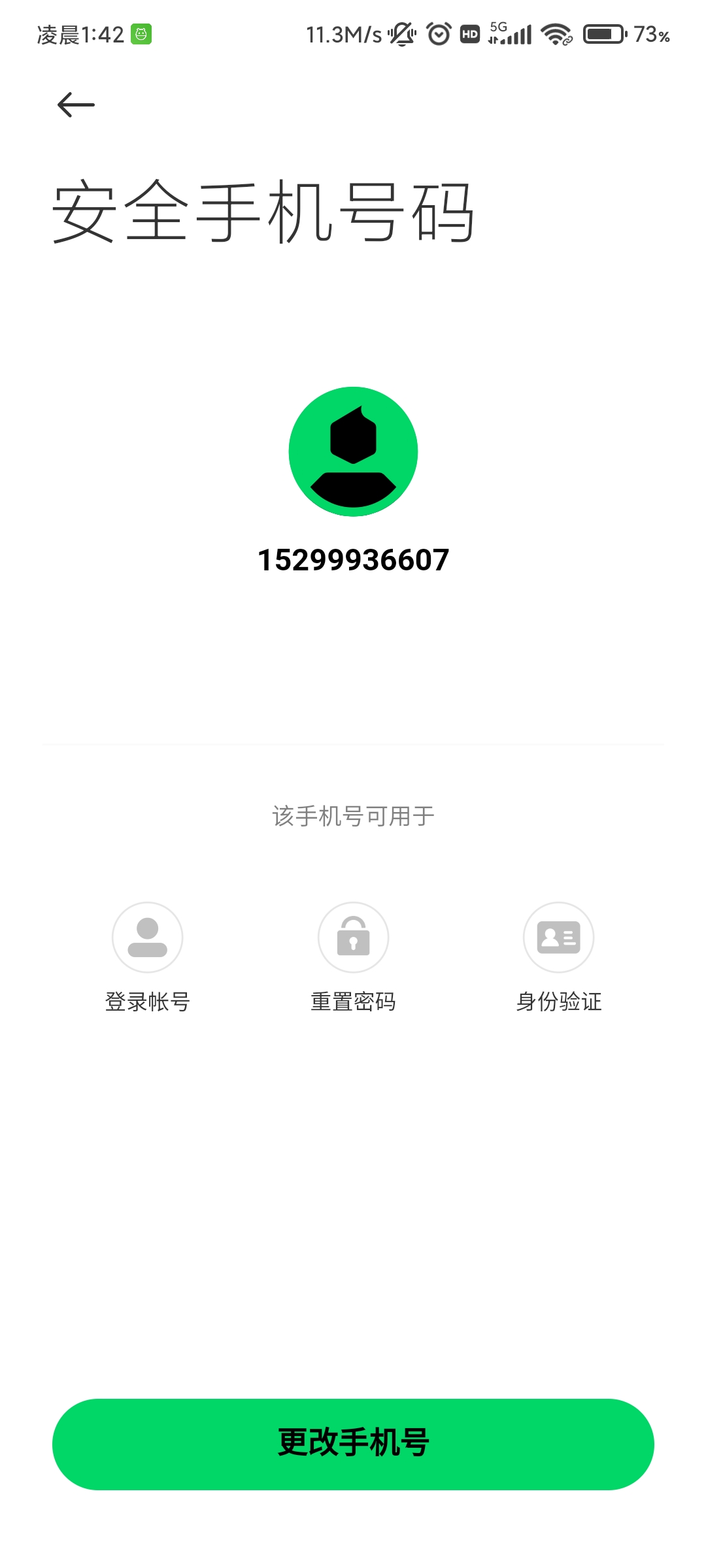The width and height of the screenshot is (706, 1568).
Task: Tap the 更改手机号 button
Action: pyautogui.click(x=353, y=1445)
